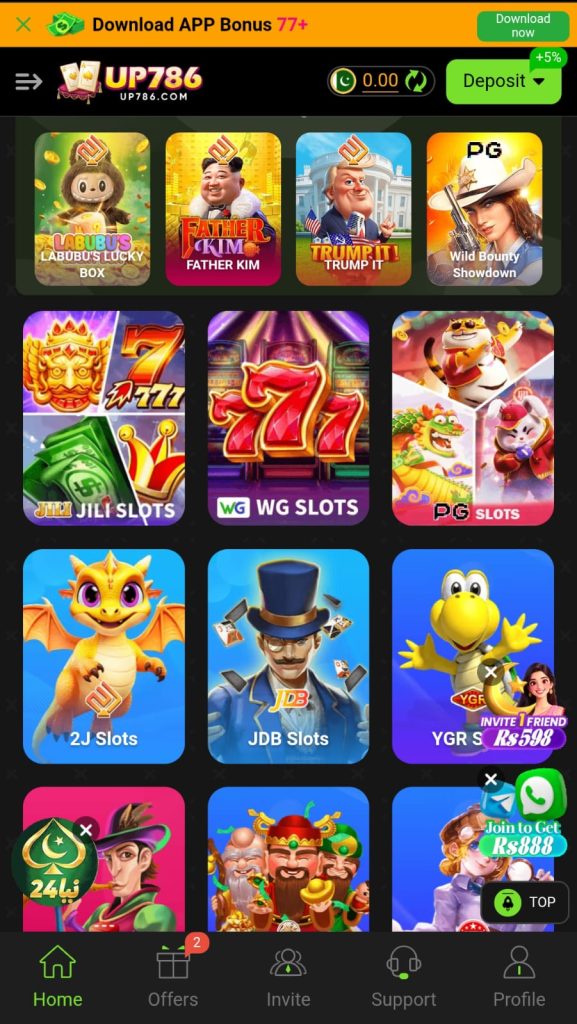Jump back to TOP of page
The height and width of the screenshot is (1024, 577).
[525, 903]
